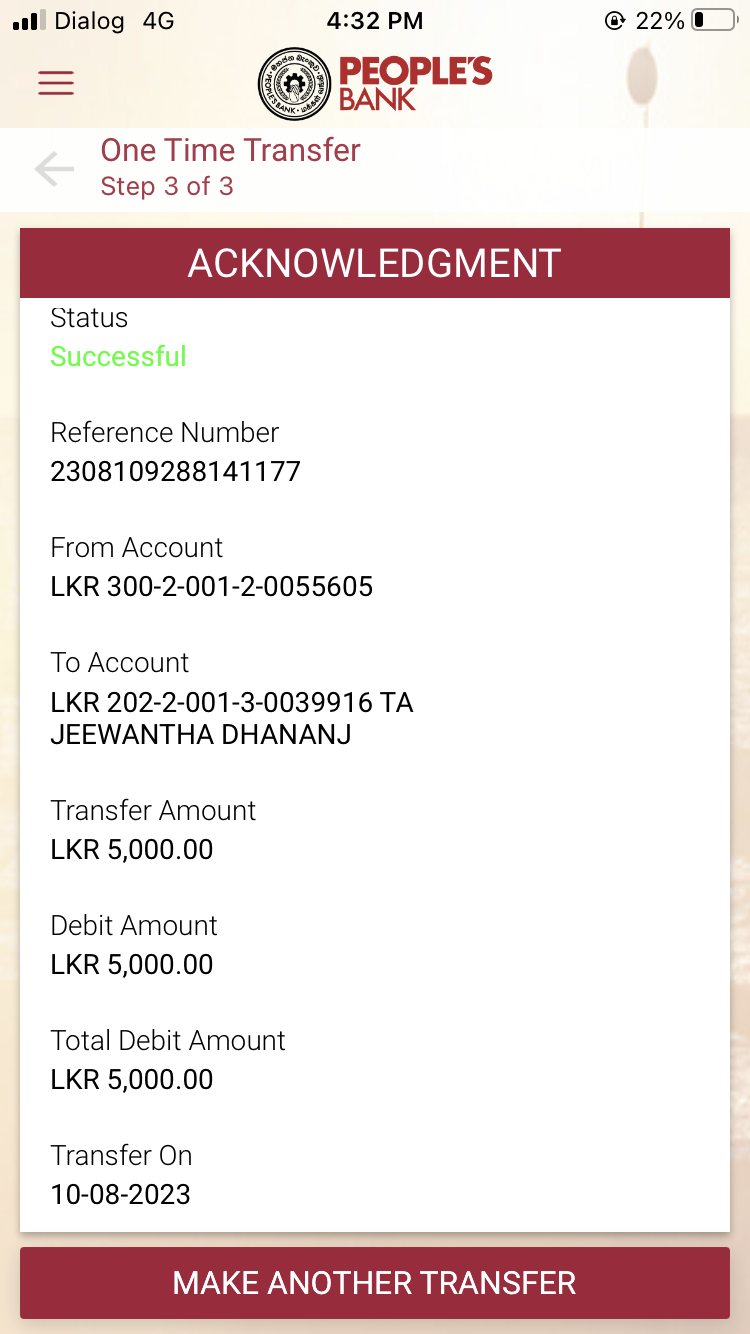Go back from One Time Transfer

[x=54, y=169]
